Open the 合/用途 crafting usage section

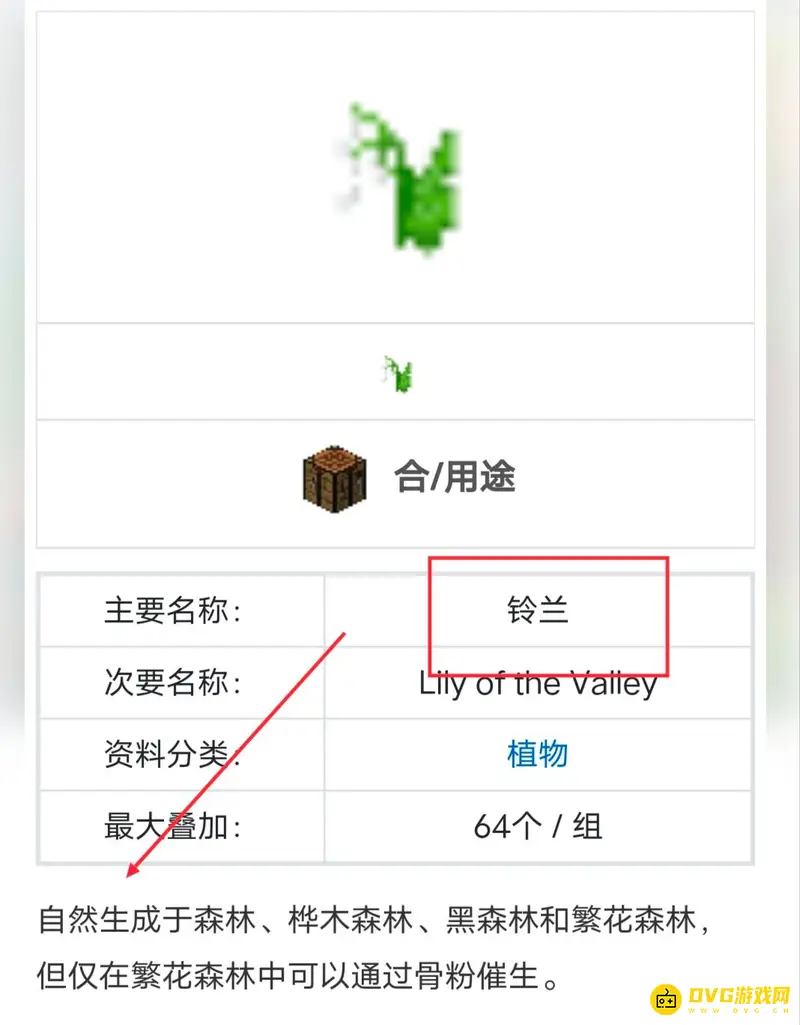[454, 478]
